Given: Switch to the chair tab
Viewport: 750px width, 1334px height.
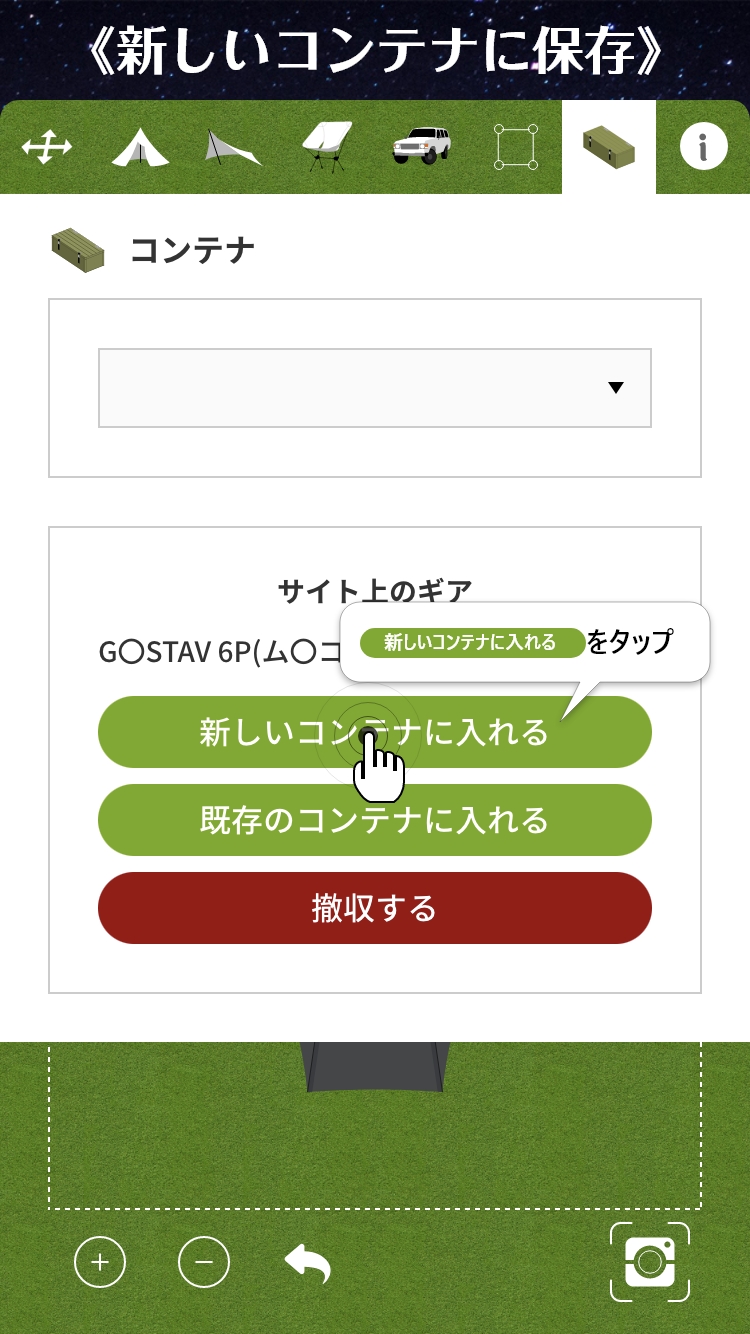Looking at the screenshot, I should pos(327,148).
